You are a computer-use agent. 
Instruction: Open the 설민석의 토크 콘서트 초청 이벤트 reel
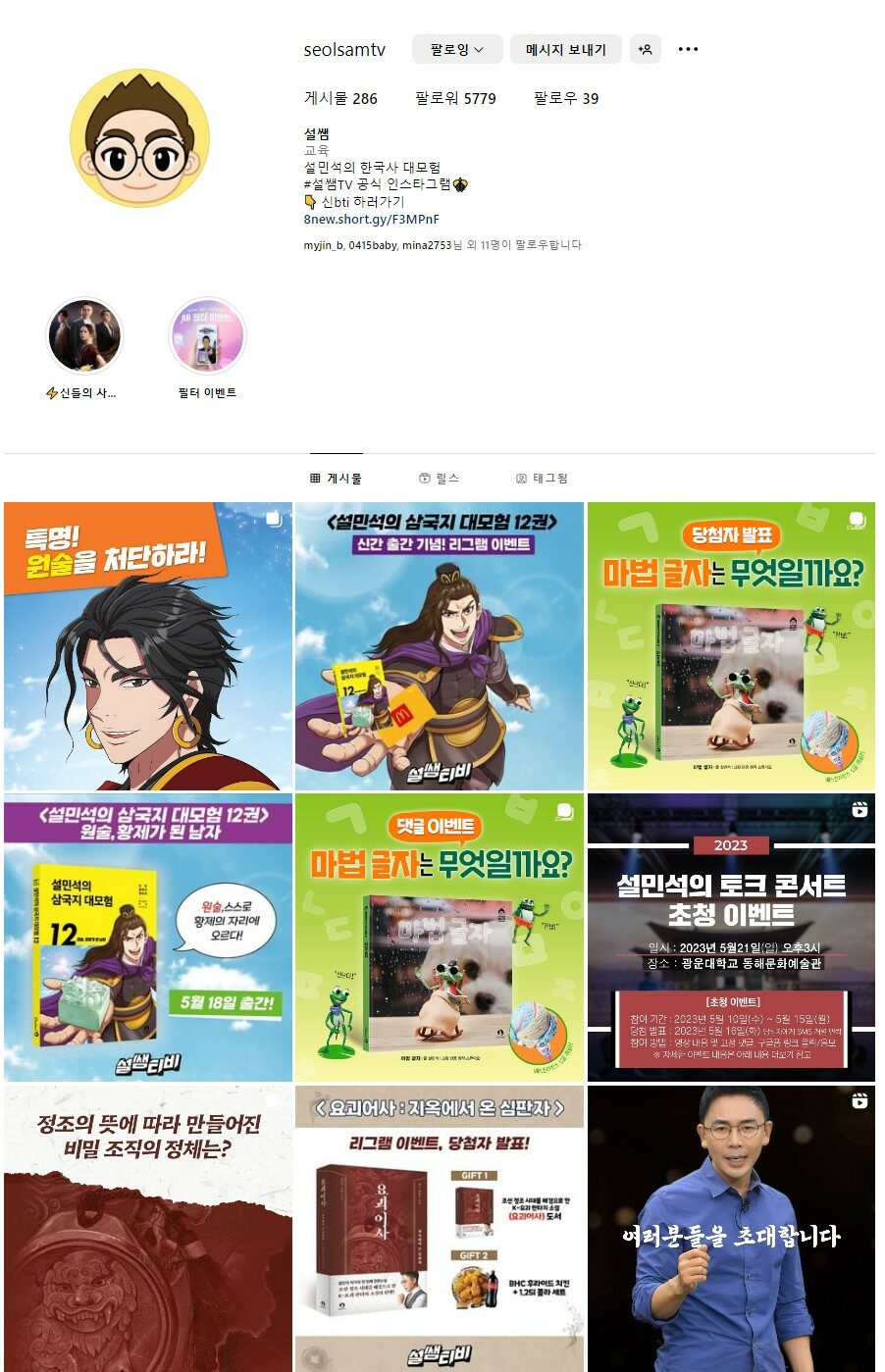(x=730, y=938)
